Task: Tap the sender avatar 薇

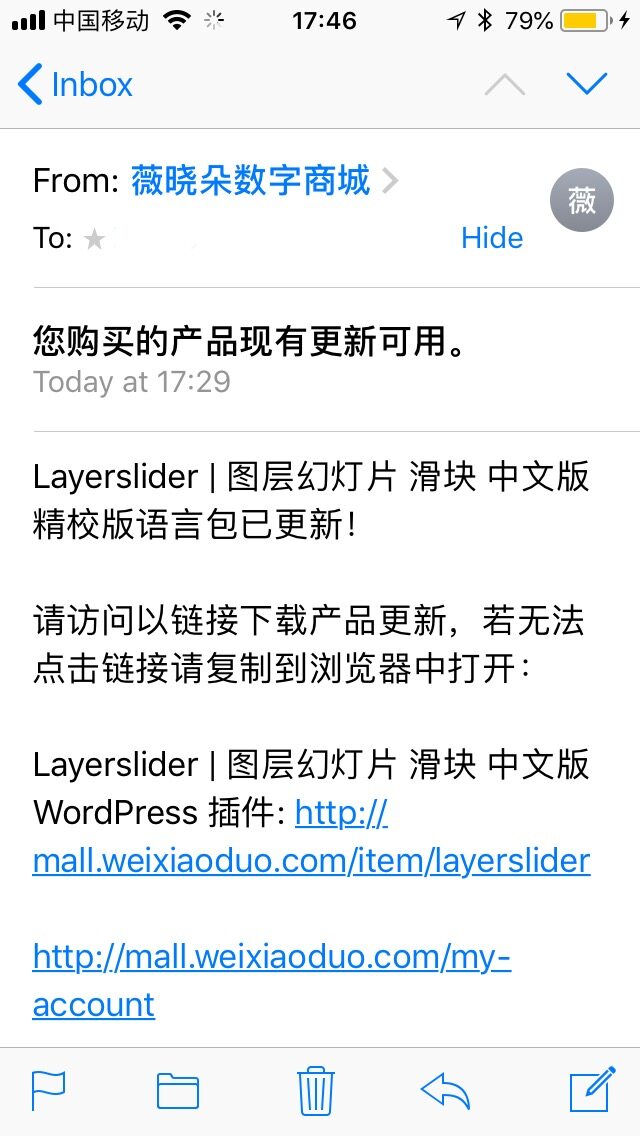Action: [x=581, y=201]
